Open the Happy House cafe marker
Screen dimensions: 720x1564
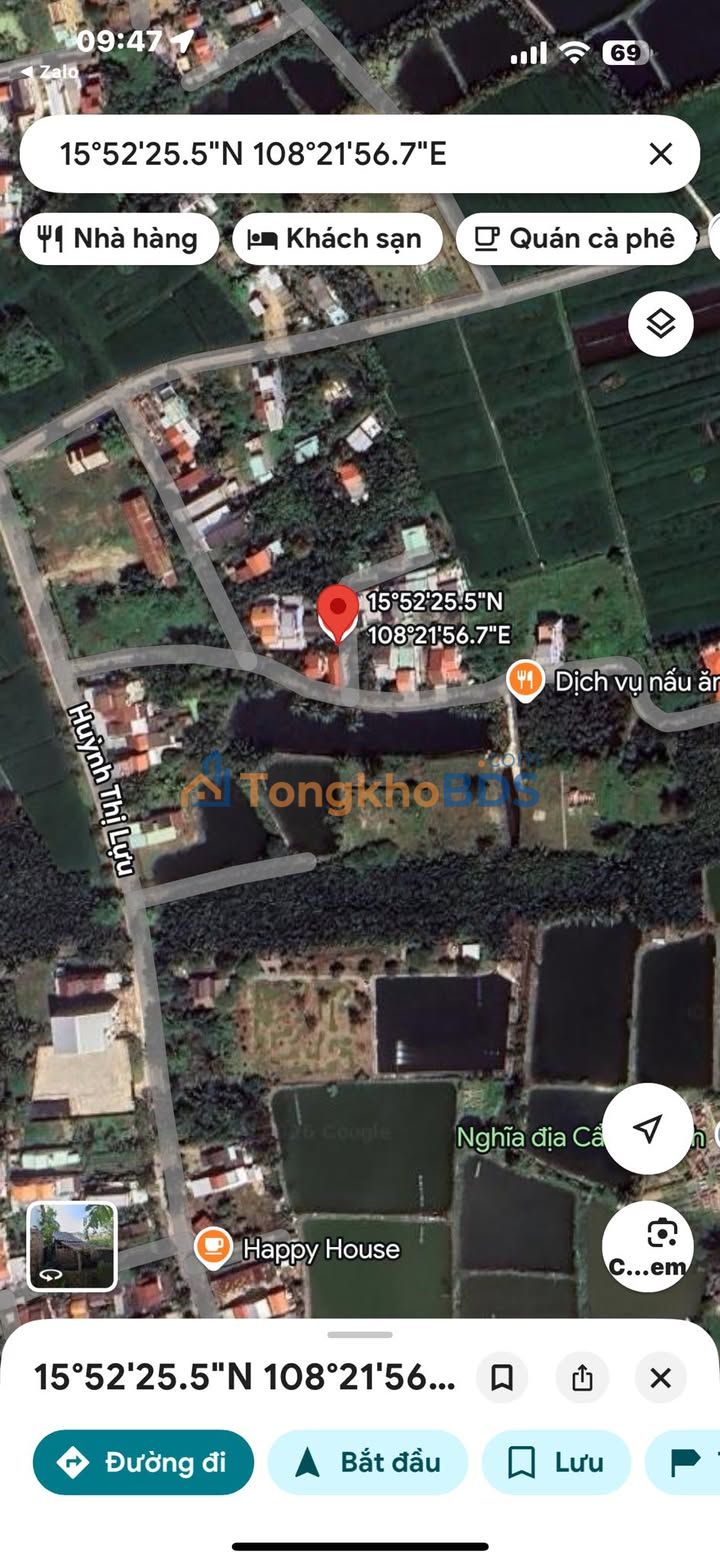coord(212,1247)
